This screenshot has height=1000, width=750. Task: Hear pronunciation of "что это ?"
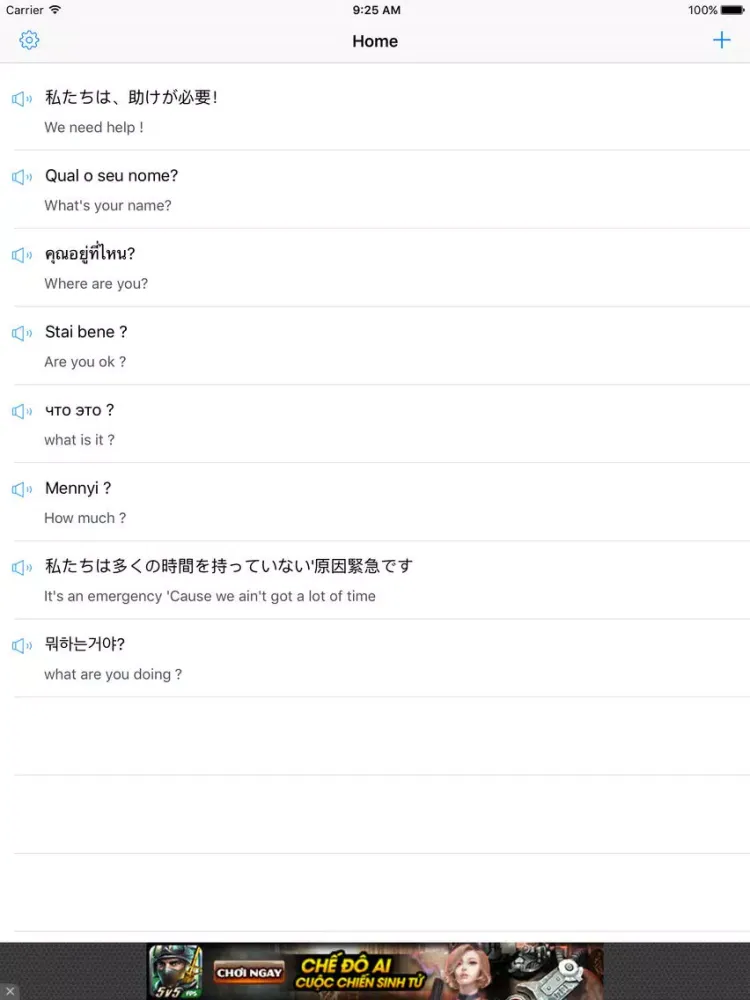21,410
